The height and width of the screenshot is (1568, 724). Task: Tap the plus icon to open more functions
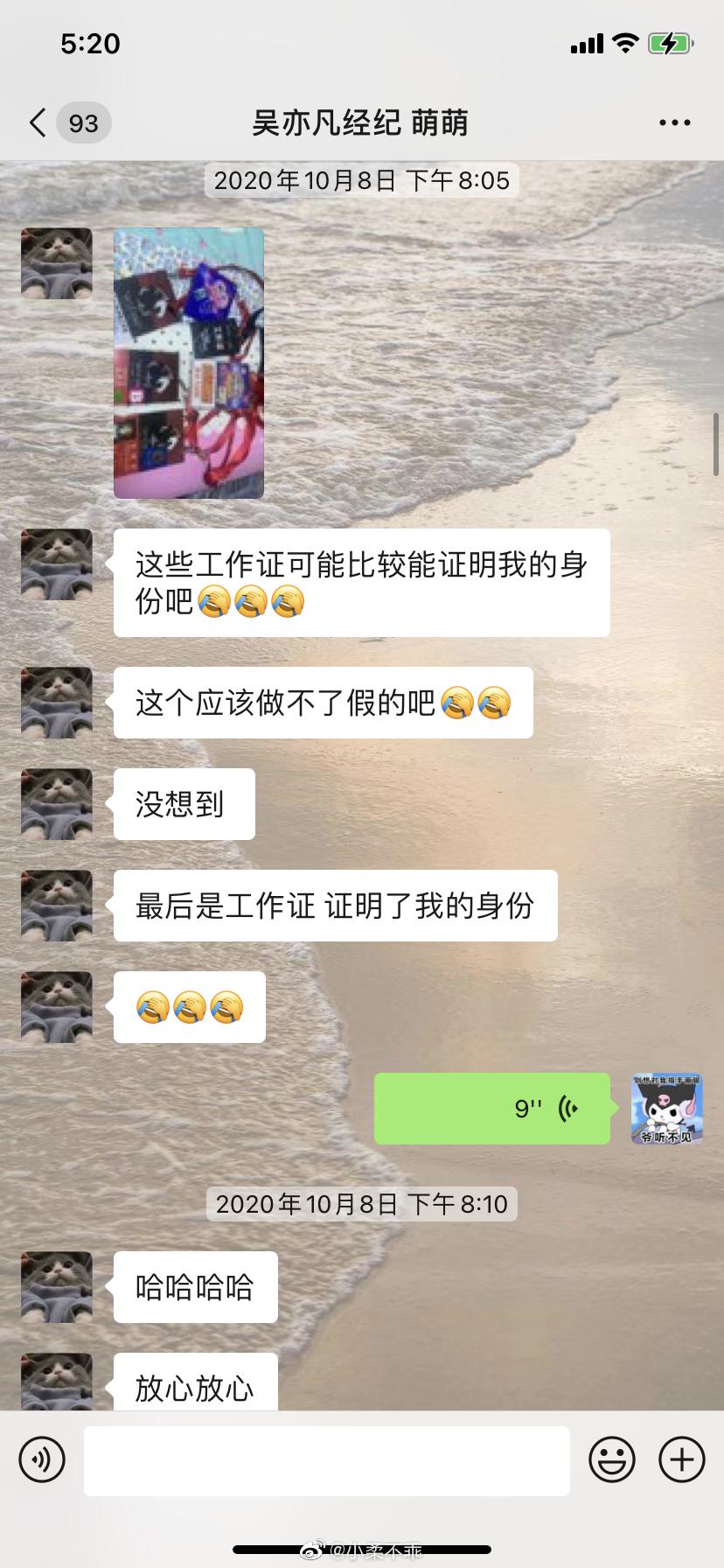click(x=680, y=1459)
